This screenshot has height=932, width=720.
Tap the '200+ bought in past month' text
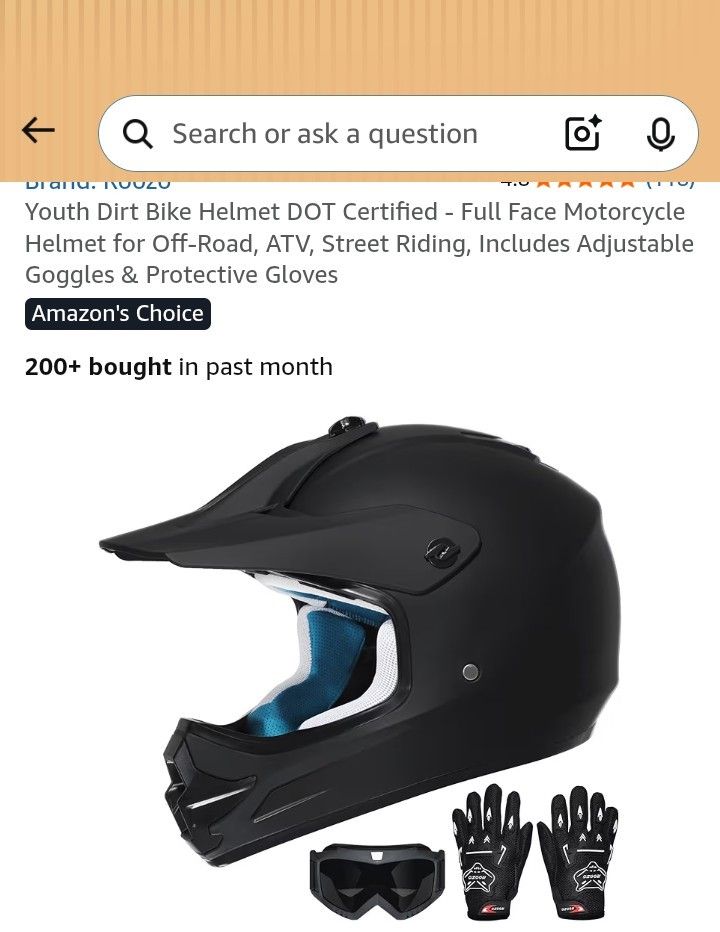tap(178, 367)
